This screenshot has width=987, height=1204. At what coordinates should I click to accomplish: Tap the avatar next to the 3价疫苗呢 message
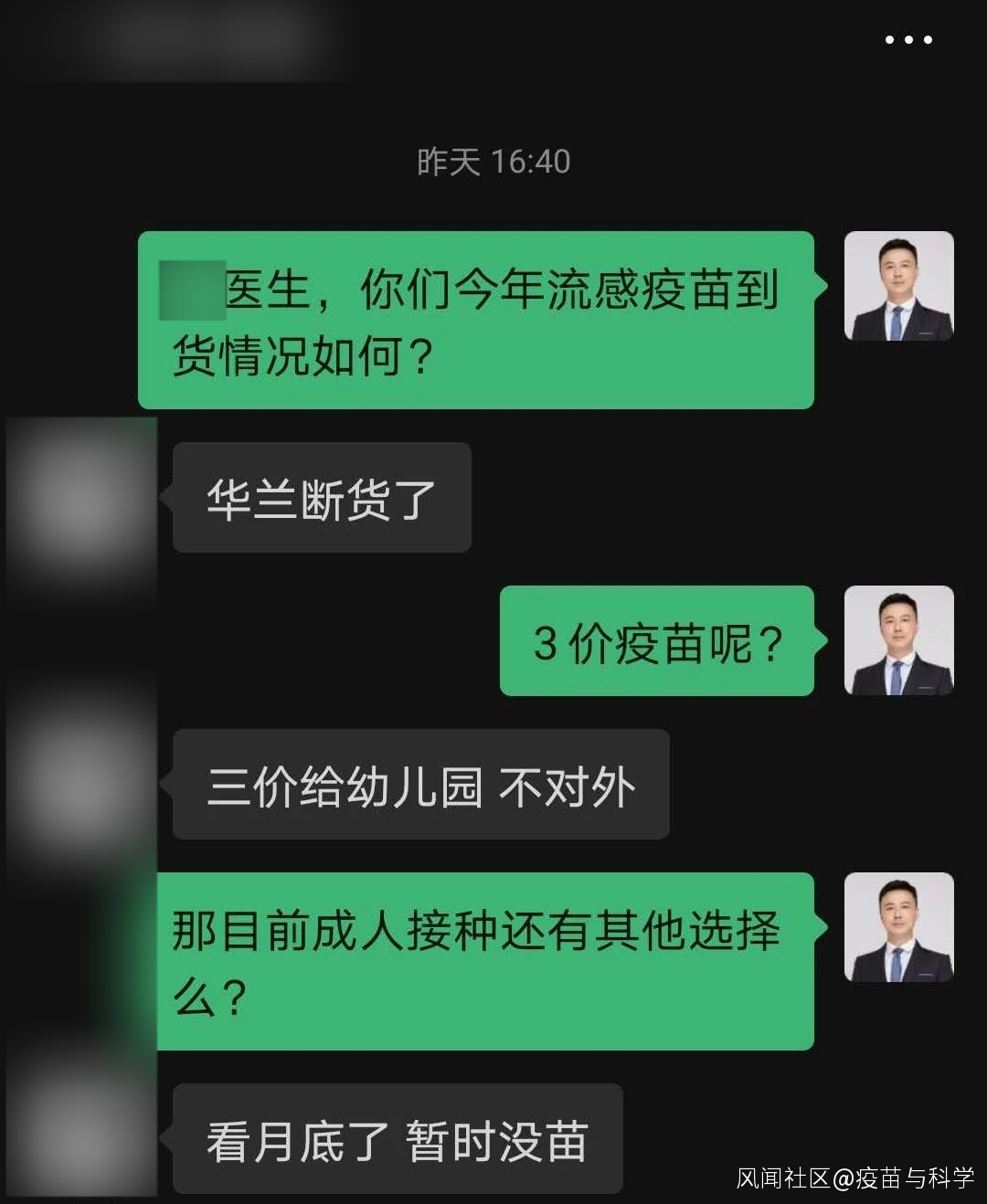pos(898,640)
